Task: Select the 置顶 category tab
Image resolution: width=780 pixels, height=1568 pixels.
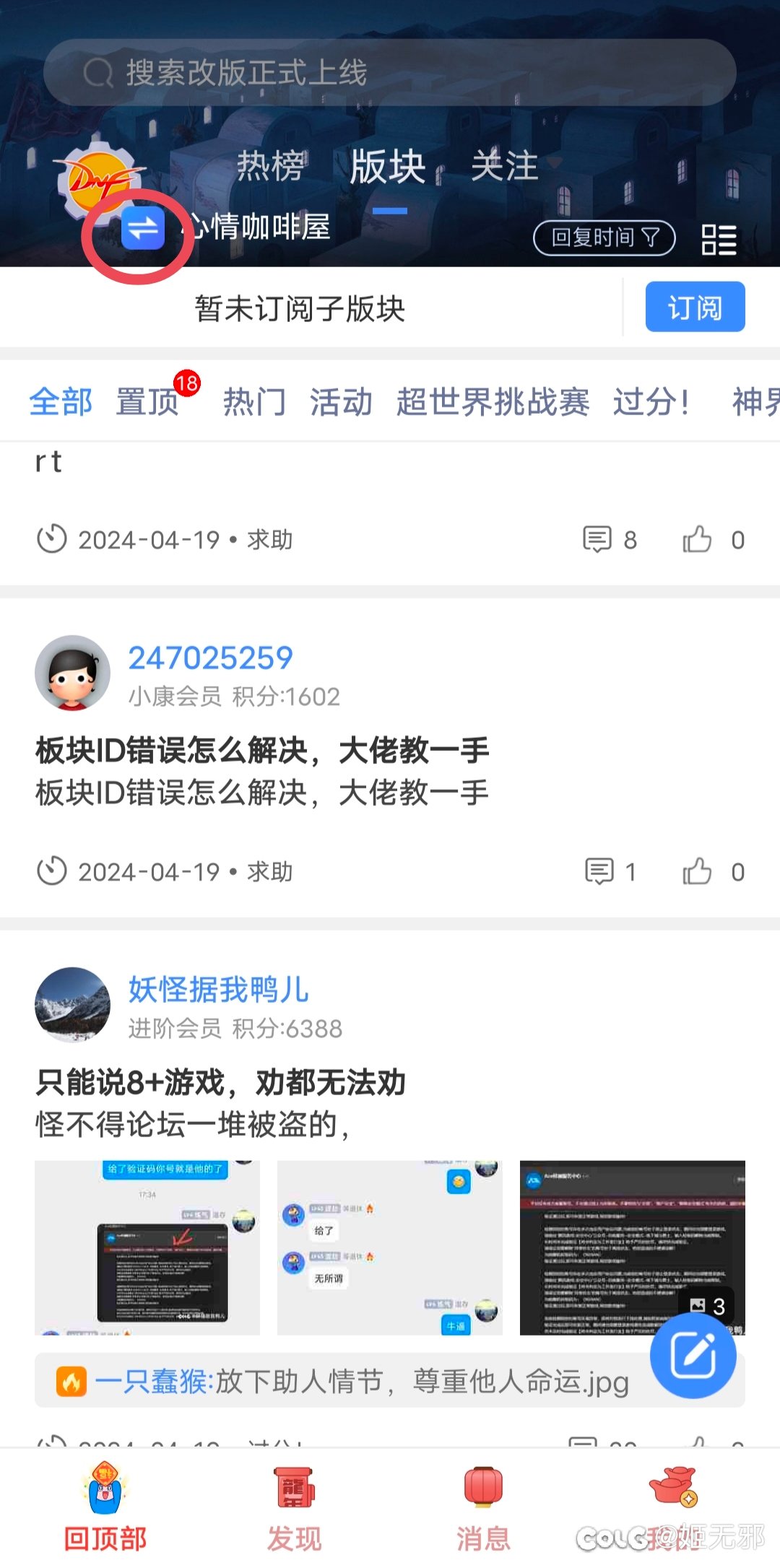Action: tap(148, 401)
